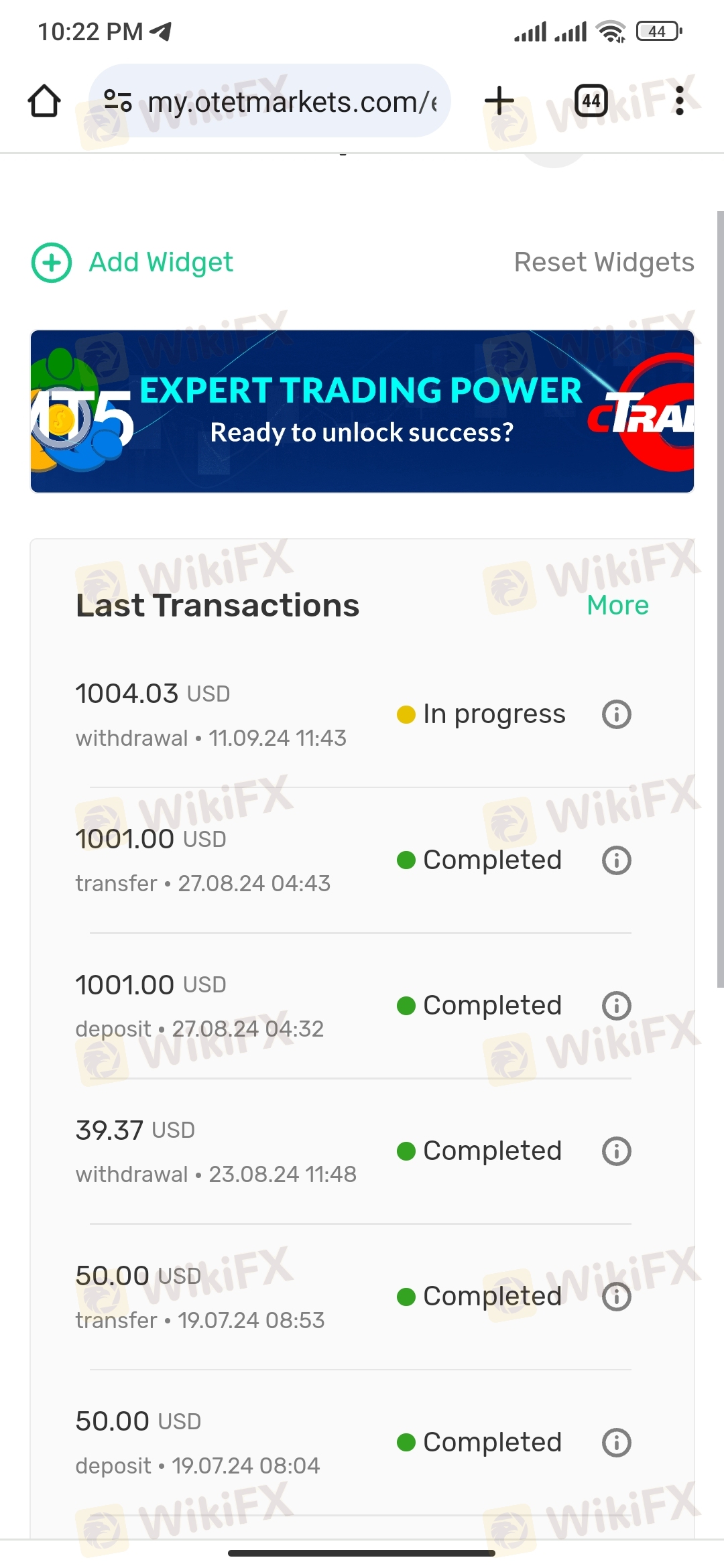Screen dimensions: 724x1568
Task: View info for deposit dated 19.07.24 08:04
Action: click(x=617, y=1443)
